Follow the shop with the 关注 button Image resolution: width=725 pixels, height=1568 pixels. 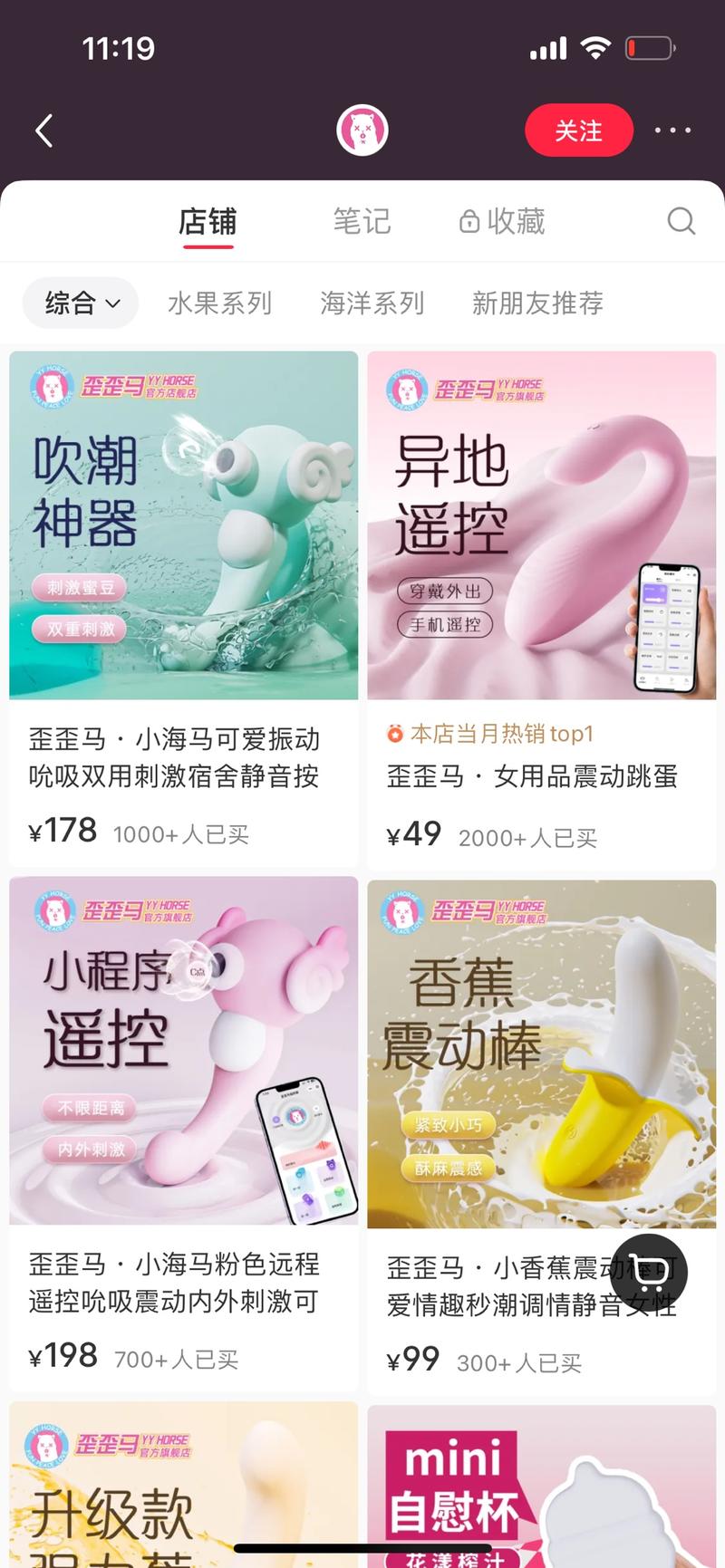pyautogui.click(x=578, y=130)
